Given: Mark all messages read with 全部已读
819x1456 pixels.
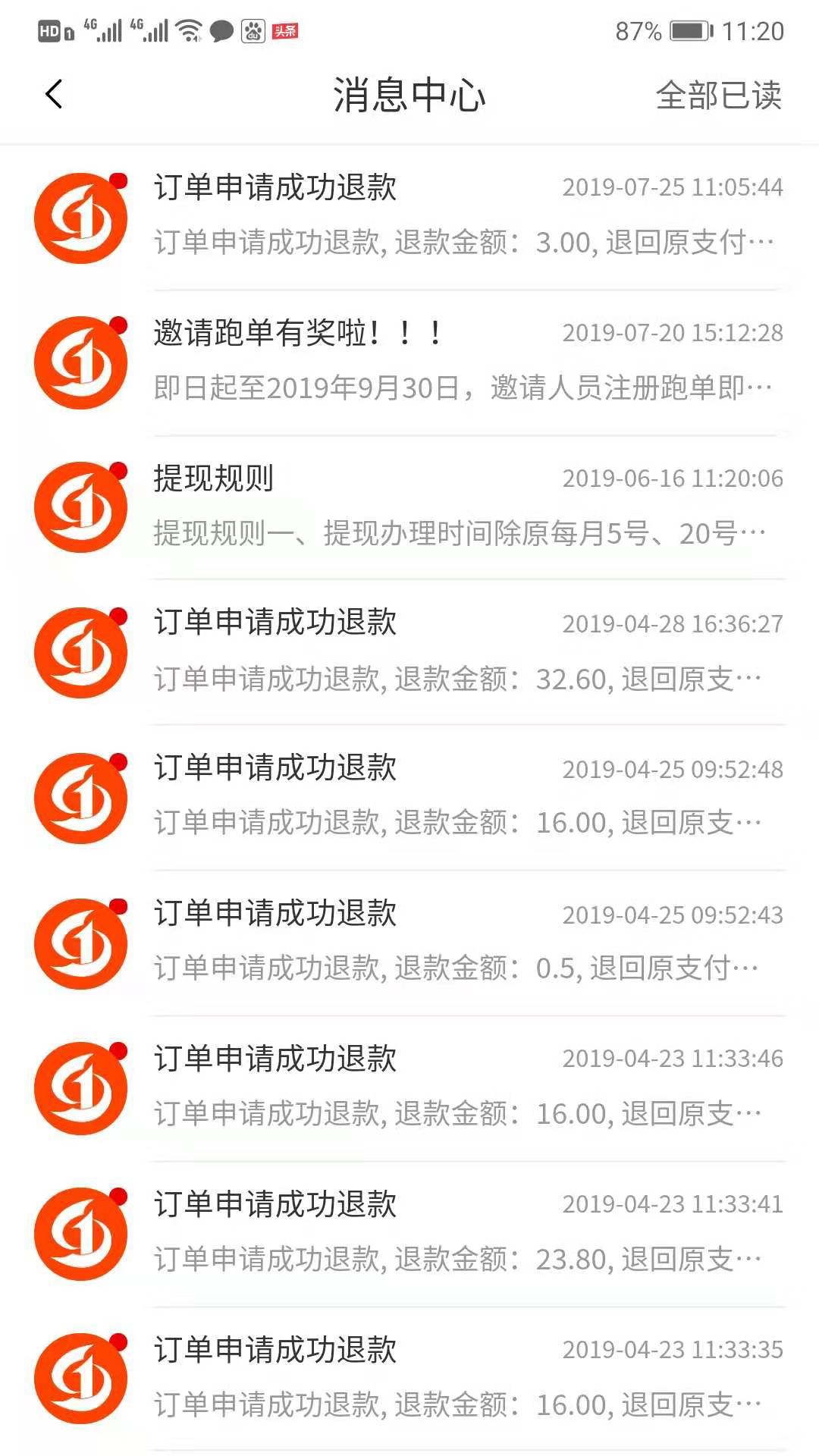Looking at the screenshot, I should pyautogui.click(x=717, y=96).
